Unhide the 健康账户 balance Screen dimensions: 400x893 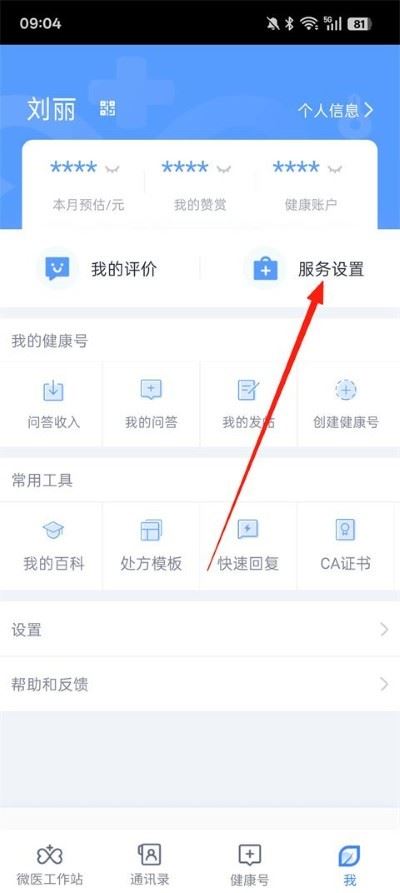pos(334,168)
